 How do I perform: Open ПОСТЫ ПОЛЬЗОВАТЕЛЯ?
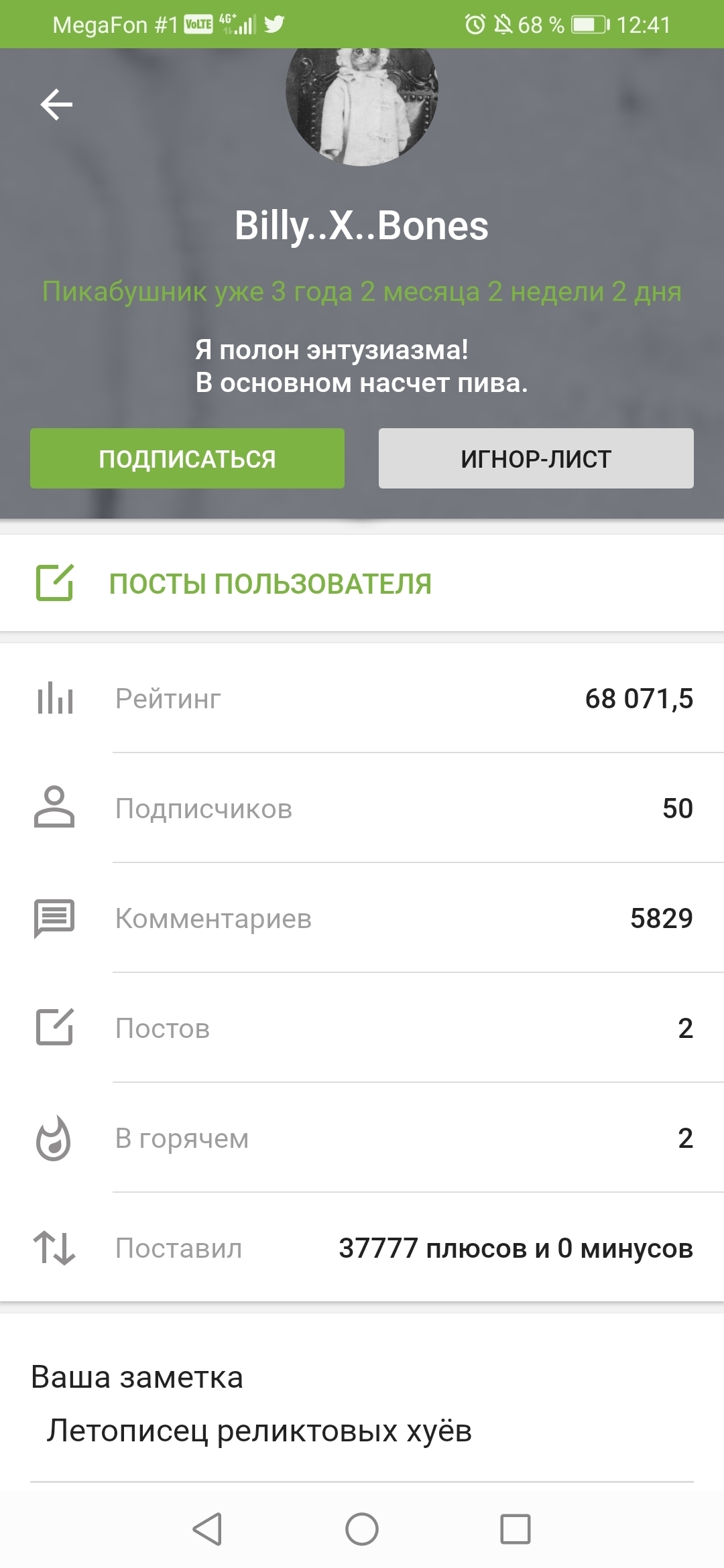(x=269, y=584)
